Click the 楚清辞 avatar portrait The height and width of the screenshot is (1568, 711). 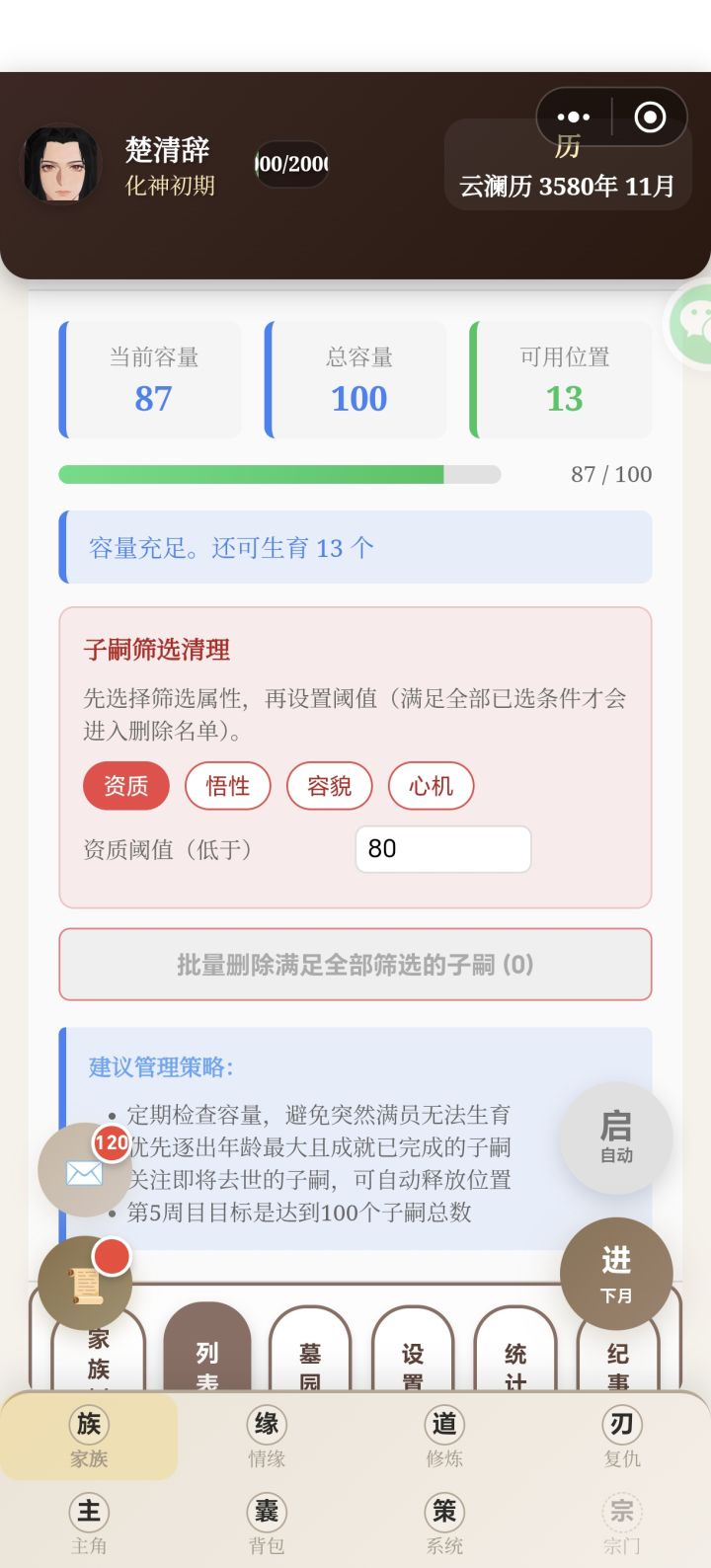[62, 164]
